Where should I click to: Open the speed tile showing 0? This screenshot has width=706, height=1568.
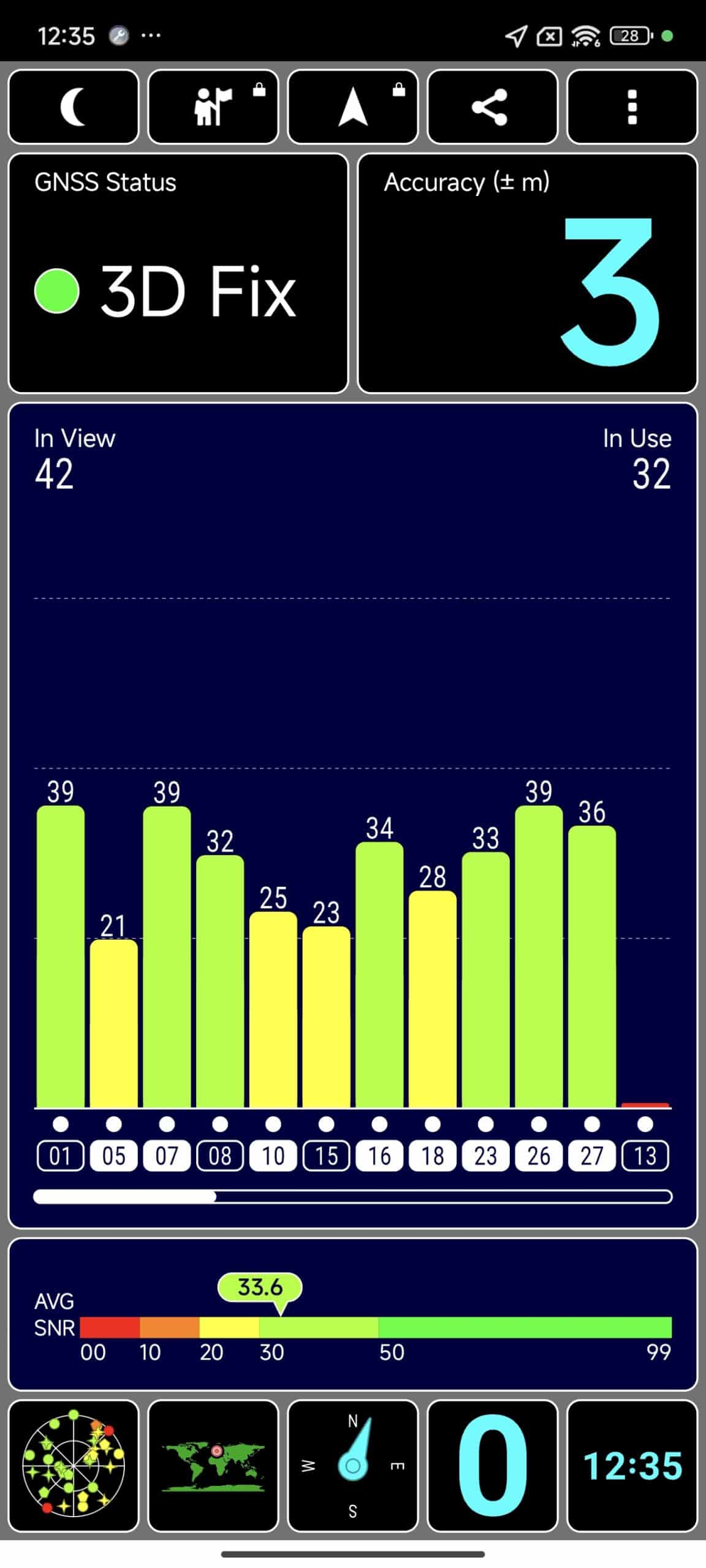(493, 1466)
